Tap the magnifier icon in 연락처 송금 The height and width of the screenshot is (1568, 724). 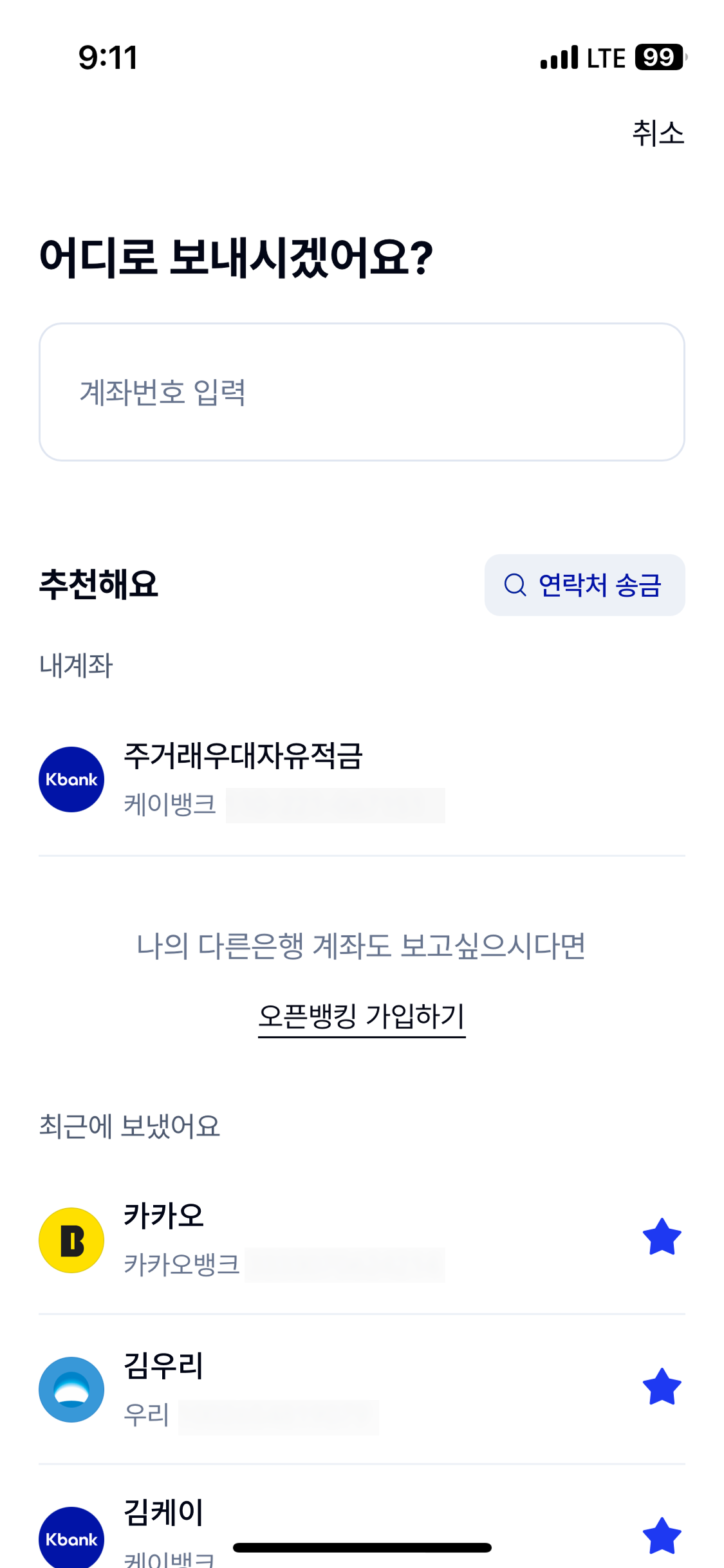tap(514, 584)
